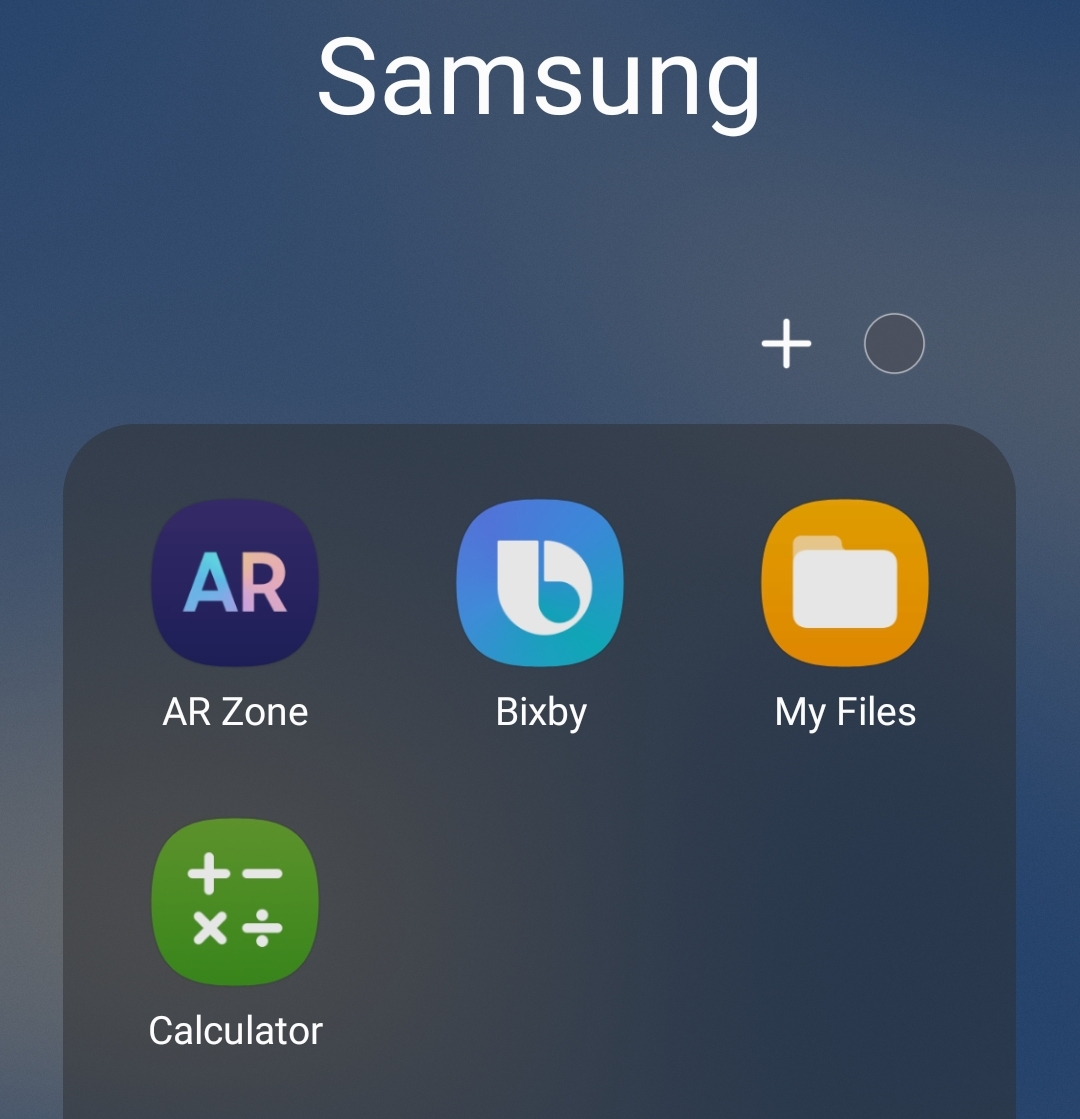Image resolution: width=1080 pixels, height=1119 pixels.
Task: Open the folder color circle
Action: coord(894,344)
